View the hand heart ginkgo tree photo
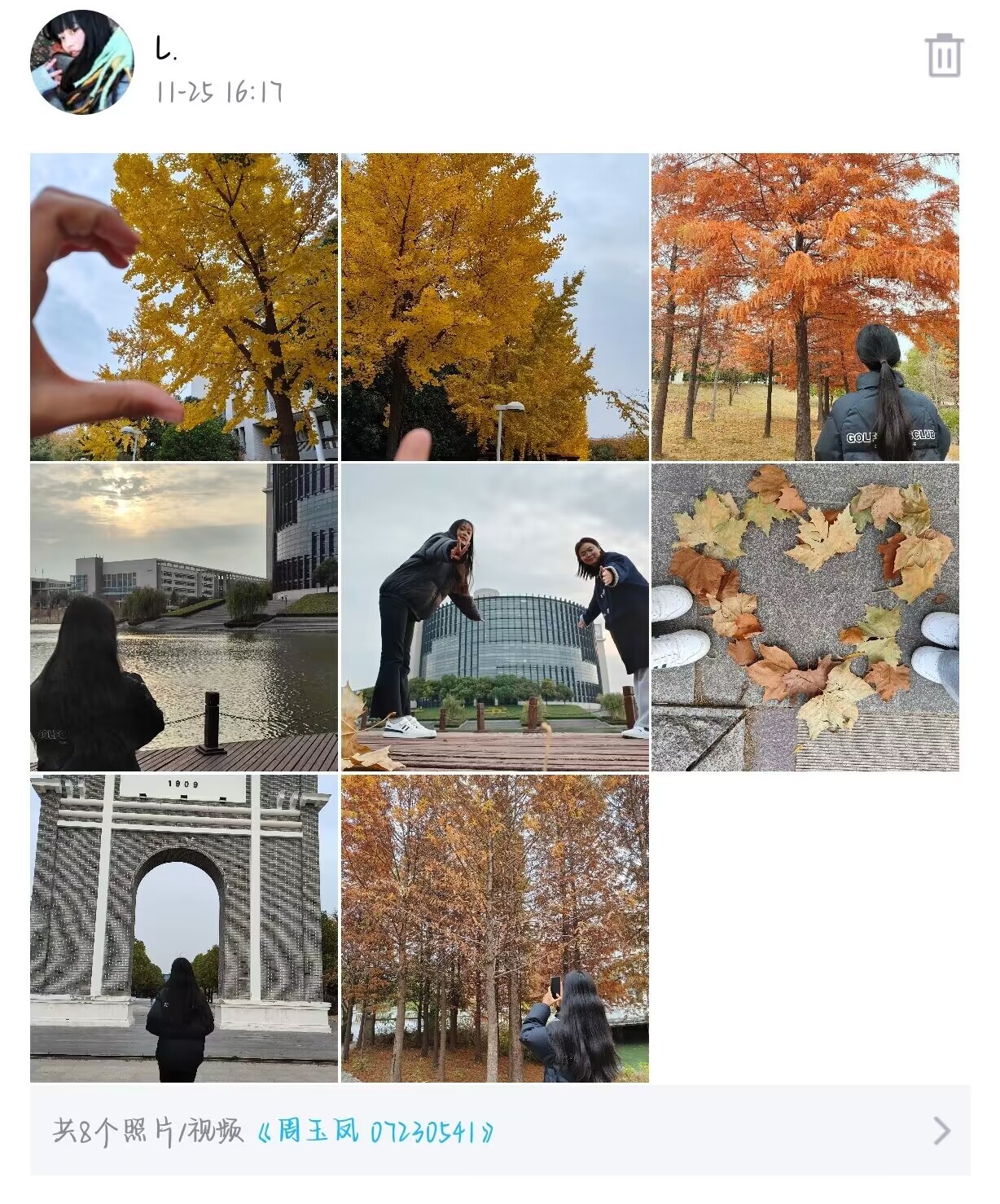This screenshot has height=1204, width=1000. pyautogui.click(x=184, y=307)
